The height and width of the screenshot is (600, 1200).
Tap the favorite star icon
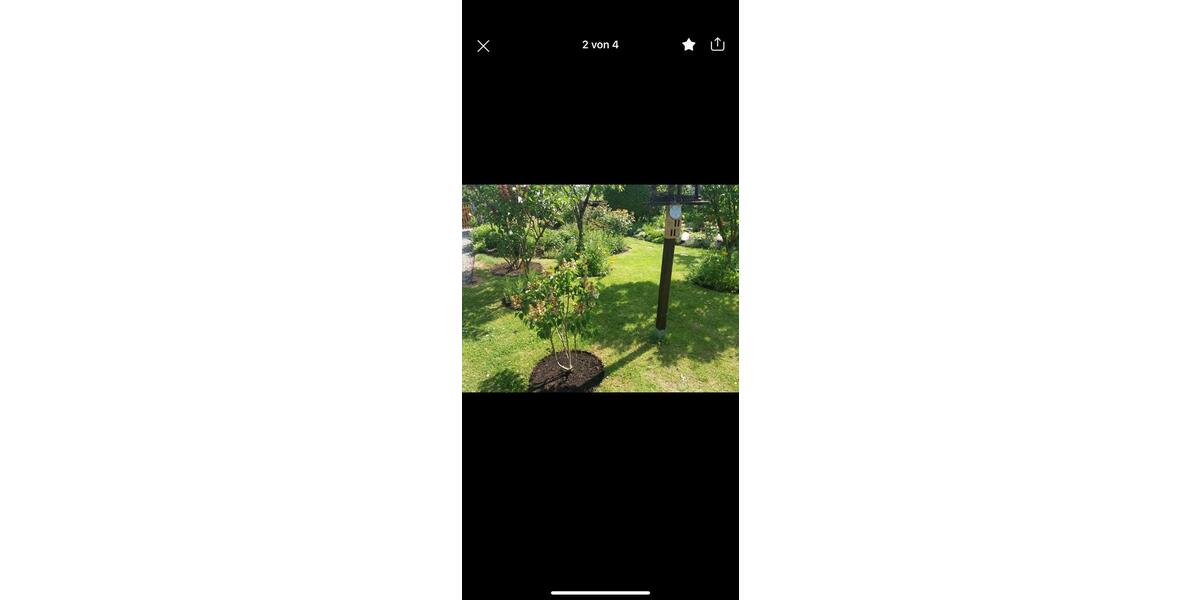point(689,45)
